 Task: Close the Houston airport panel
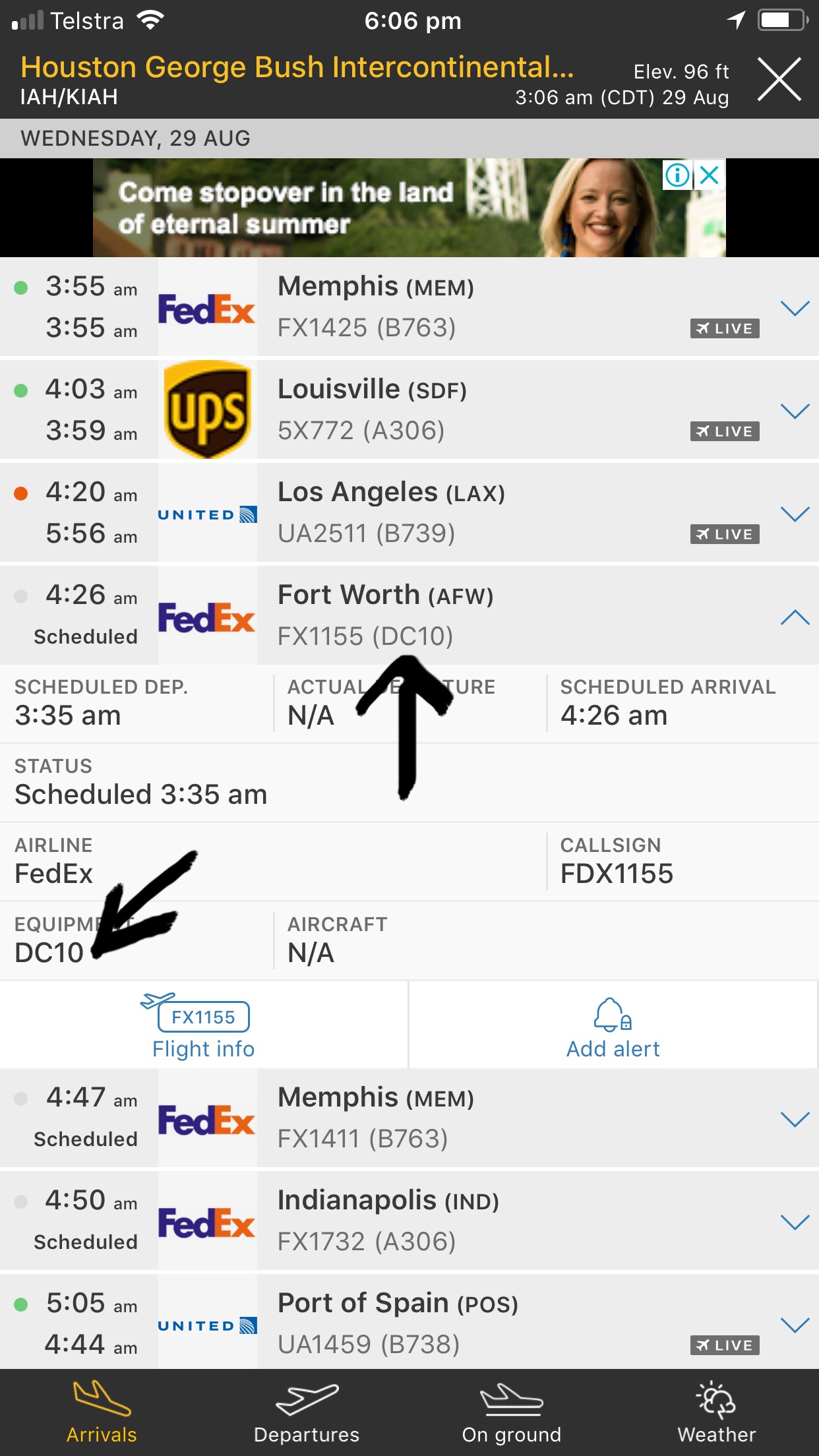click(779, 80)
